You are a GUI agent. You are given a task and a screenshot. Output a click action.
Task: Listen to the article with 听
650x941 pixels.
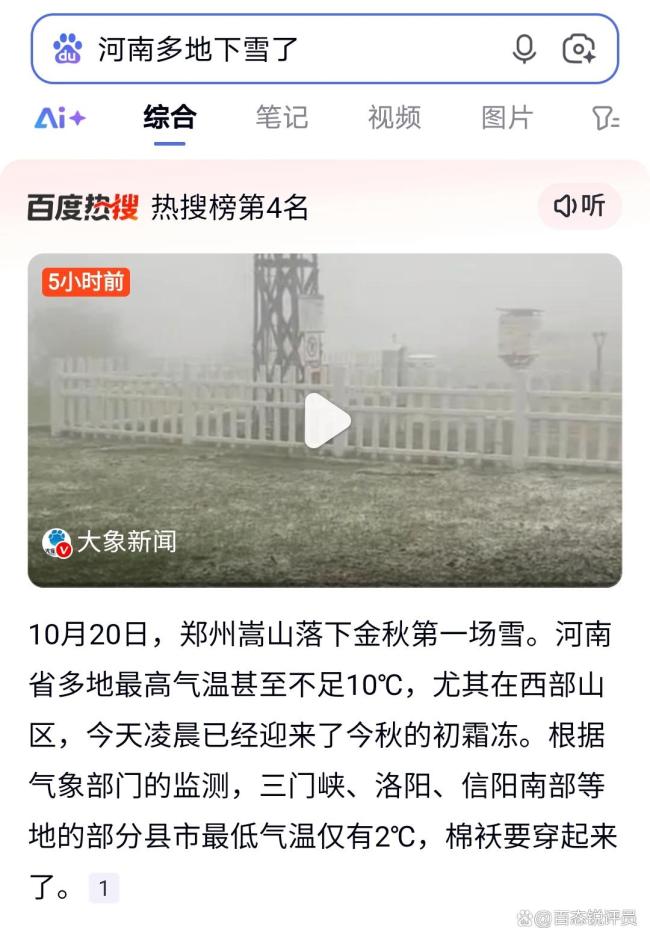pyautogui.click(x=580, y=206)
